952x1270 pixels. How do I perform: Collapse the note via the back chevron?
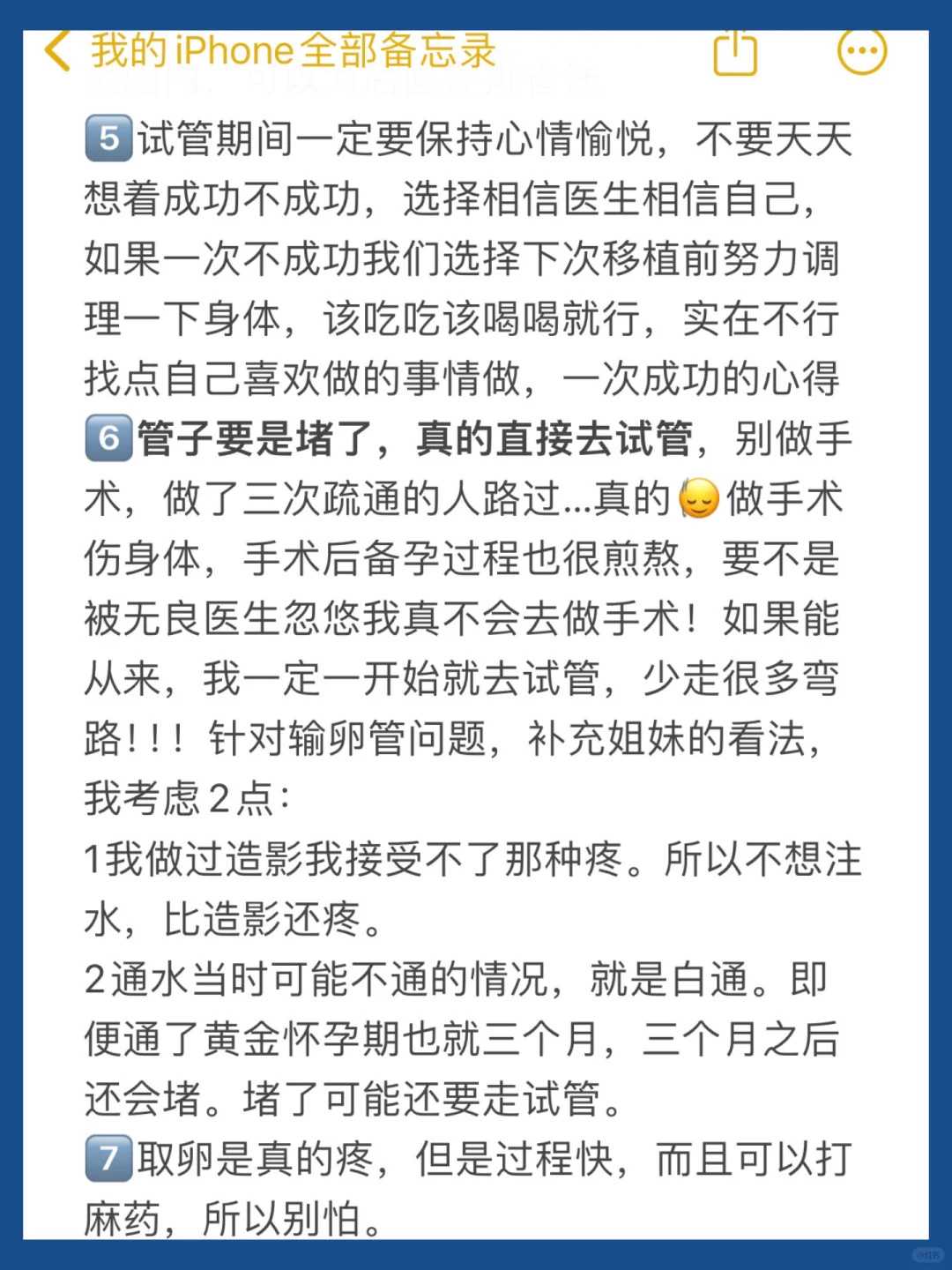(x=58, y=50)
